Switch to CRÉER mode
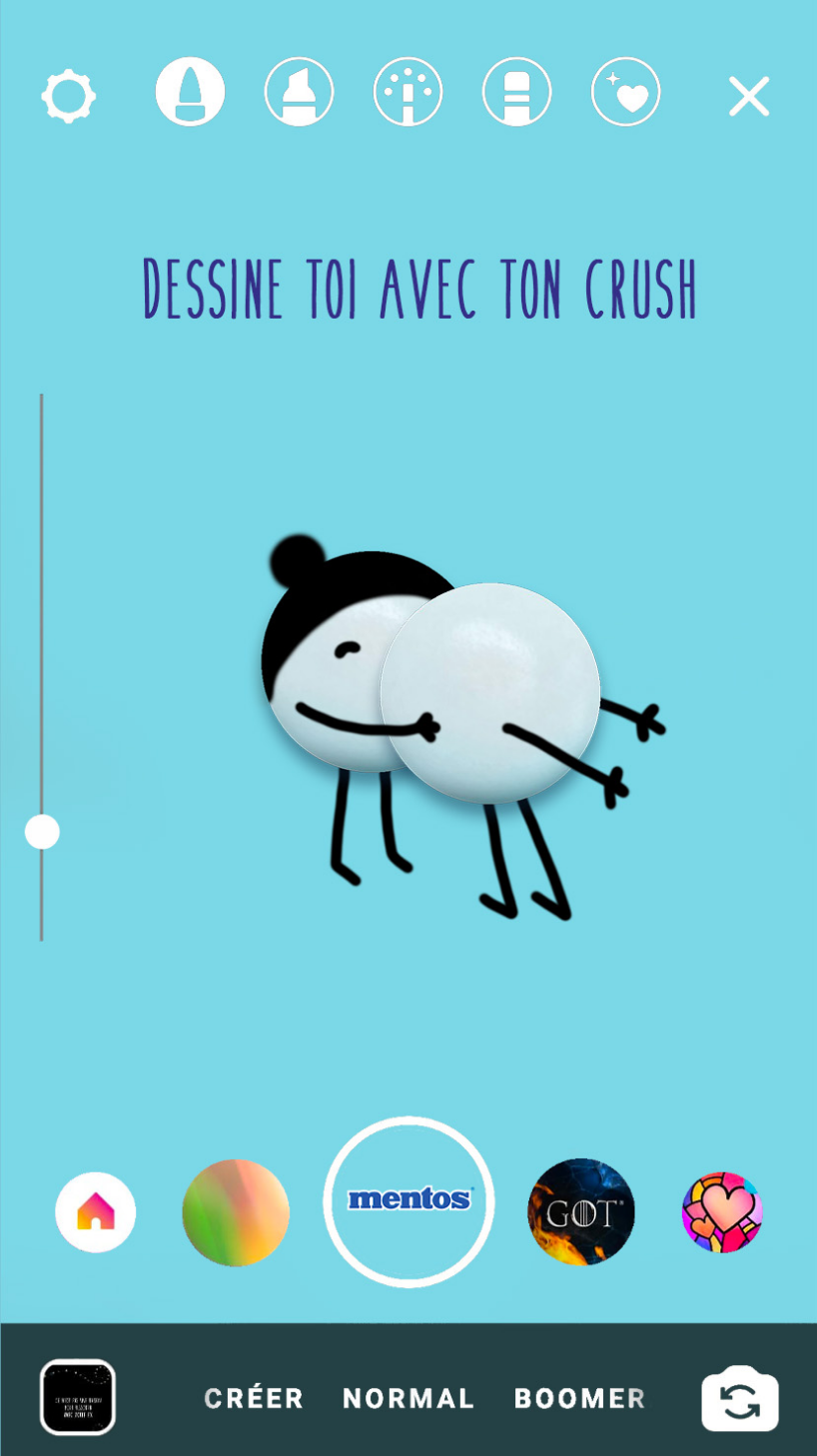 click(254, 1398)
